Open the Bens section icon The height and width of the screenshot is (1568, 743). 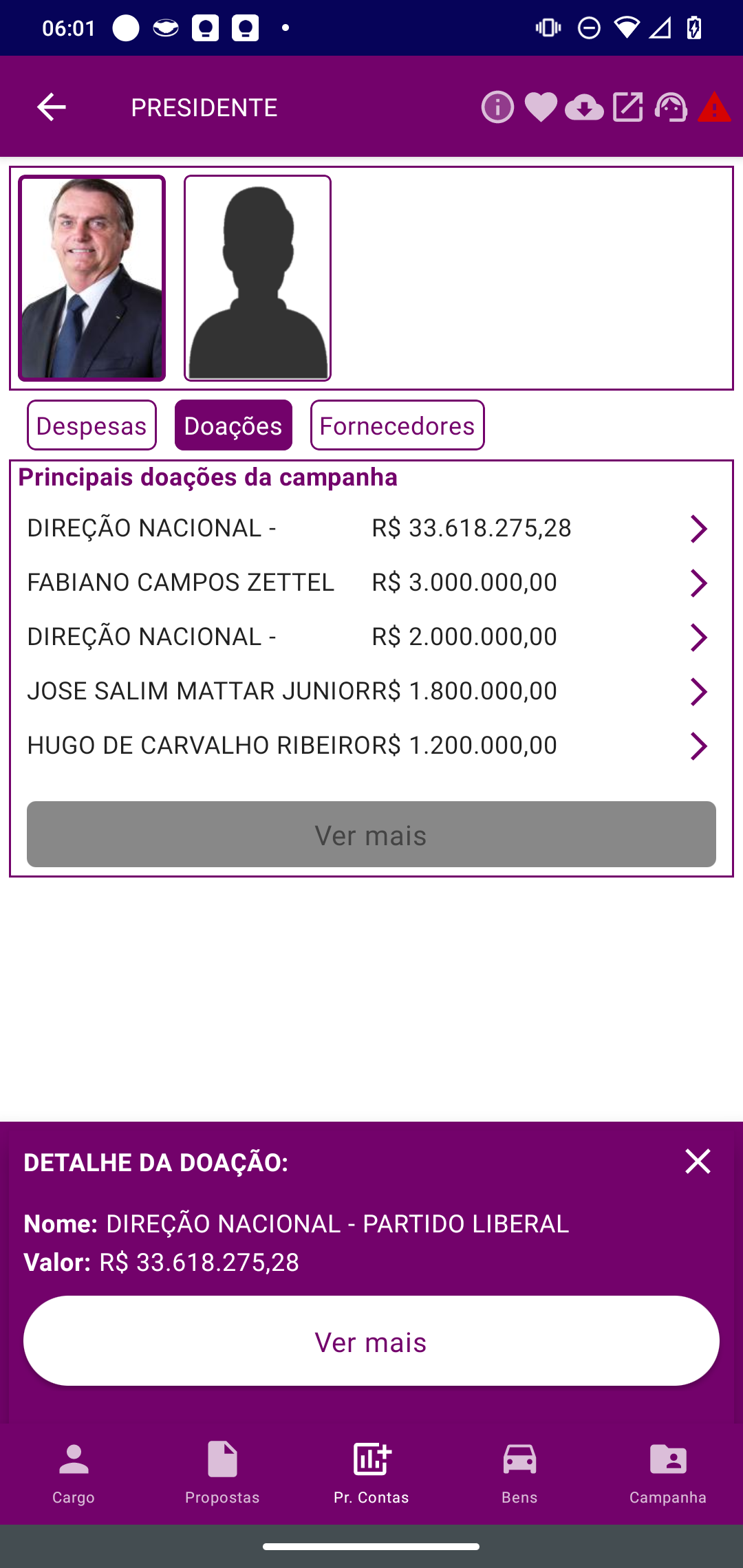519,1471
